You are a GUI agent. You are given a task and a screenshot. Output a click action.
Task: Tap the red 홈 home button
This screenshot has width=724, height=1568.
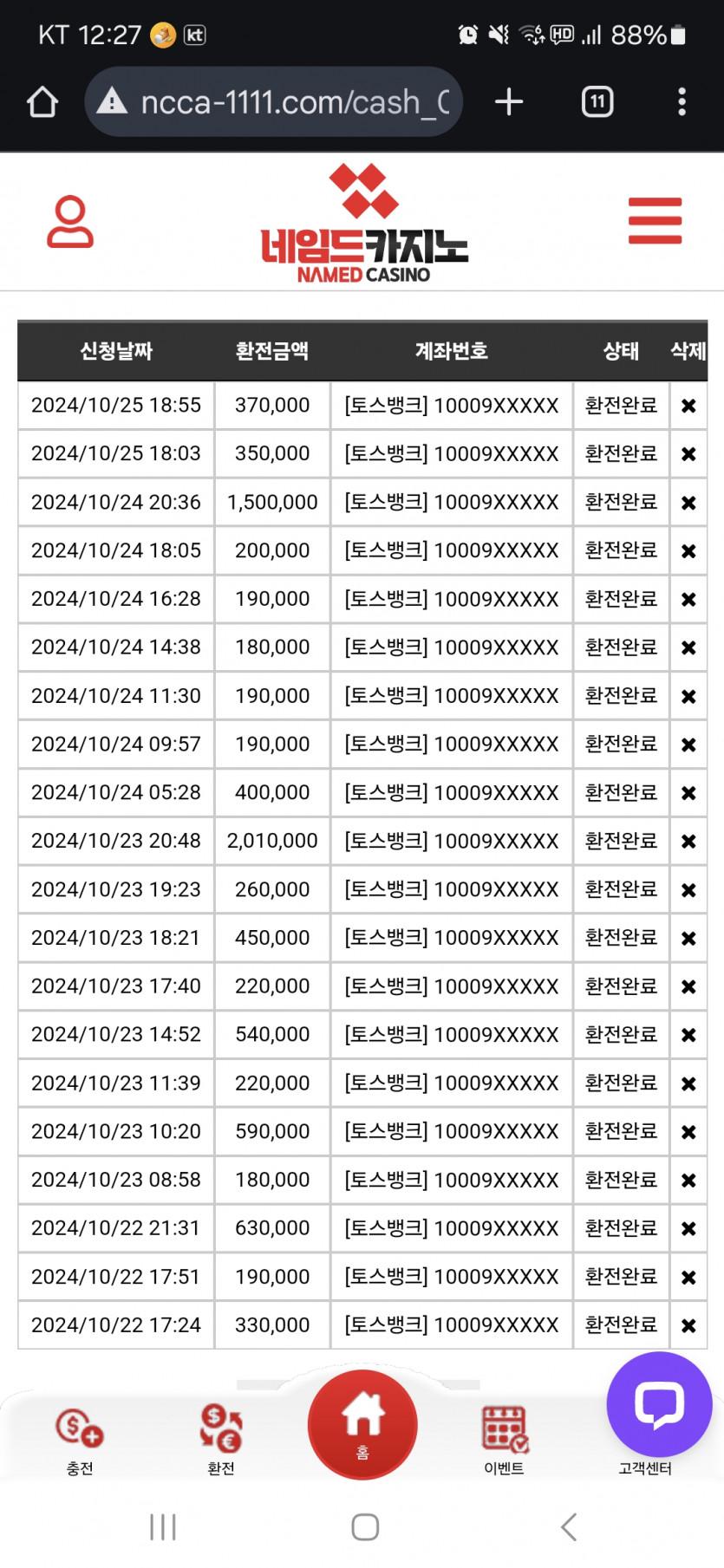tap(362, 1426)
